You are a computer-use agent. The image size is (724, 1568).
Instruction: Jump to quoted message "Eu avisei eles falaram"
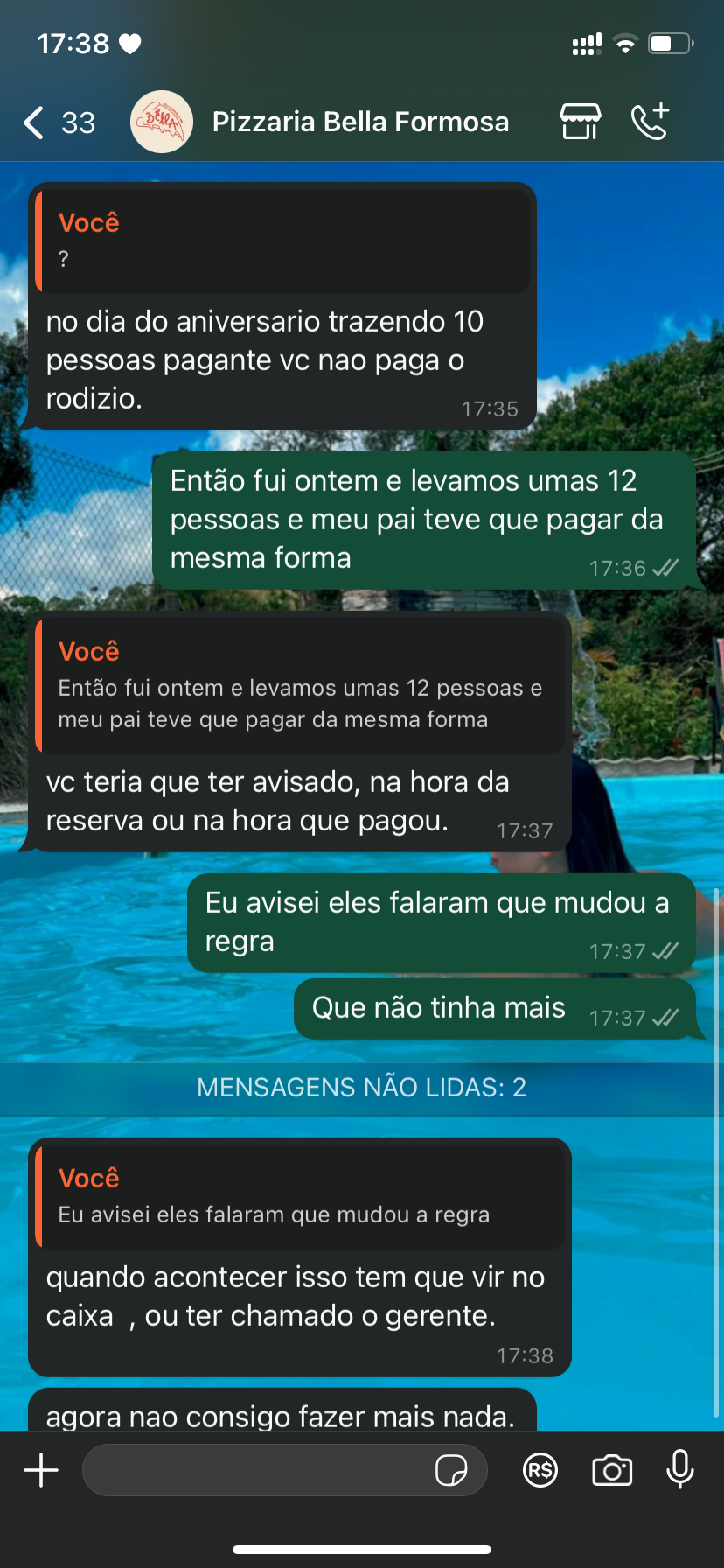(x=299, y=1197)
